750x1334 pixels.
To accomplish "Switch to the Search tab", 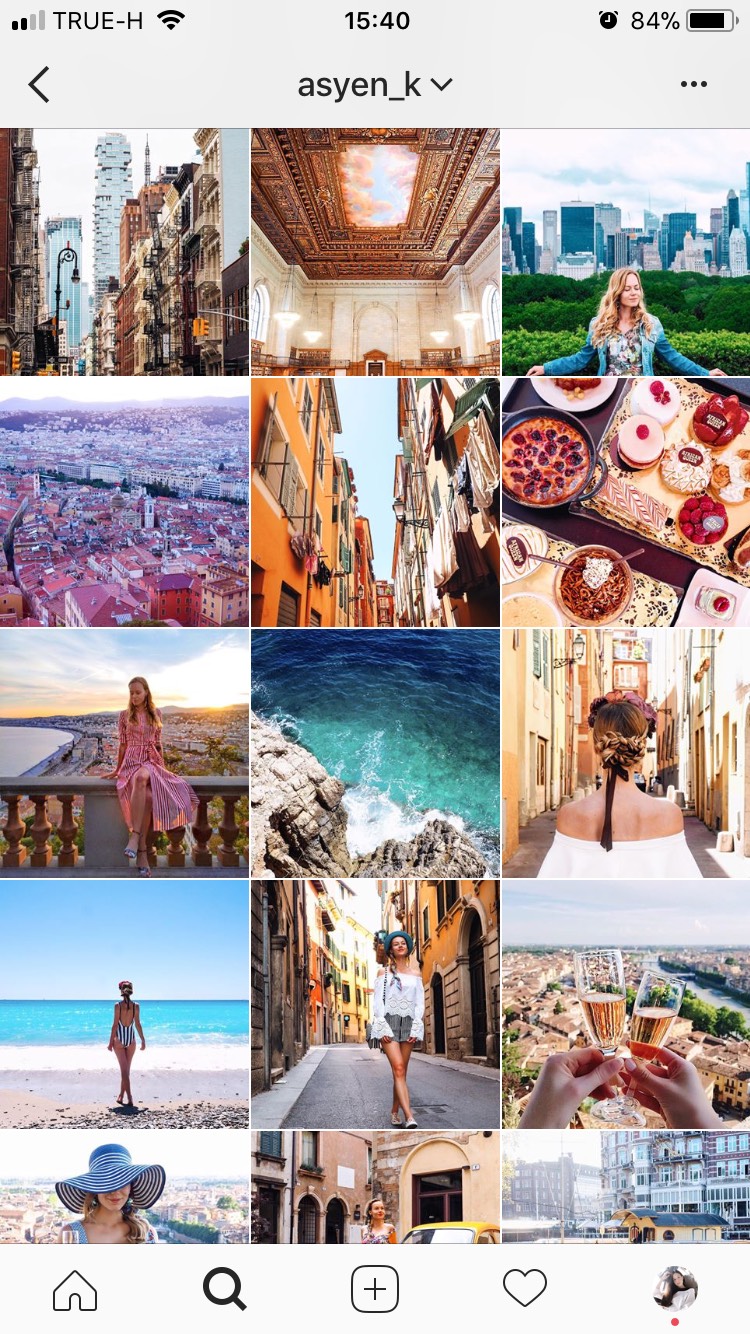I will pos(225,1289).
